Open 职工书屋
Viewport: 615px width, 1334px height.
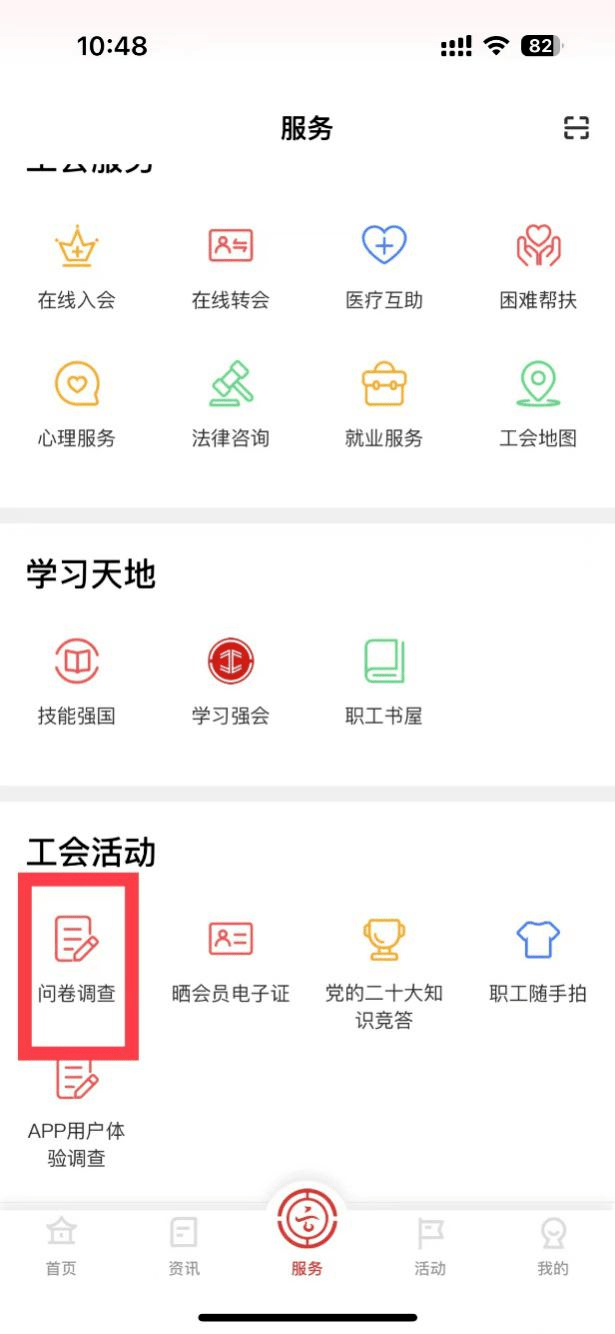click(384, 680)
